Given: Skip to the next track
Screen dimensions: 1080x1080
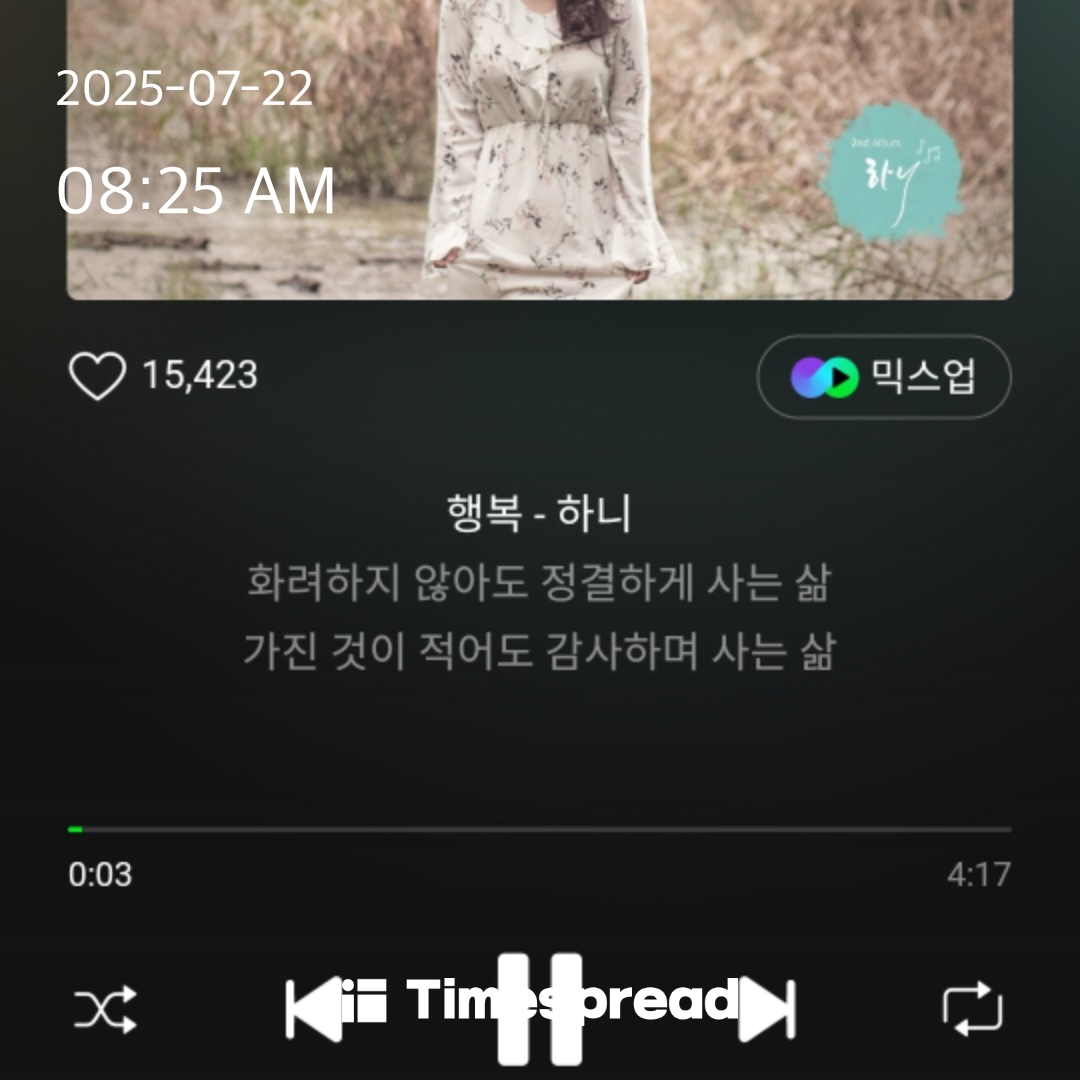Looking at the screenshot, I should pyautogui.click(x=767, y=1009).
